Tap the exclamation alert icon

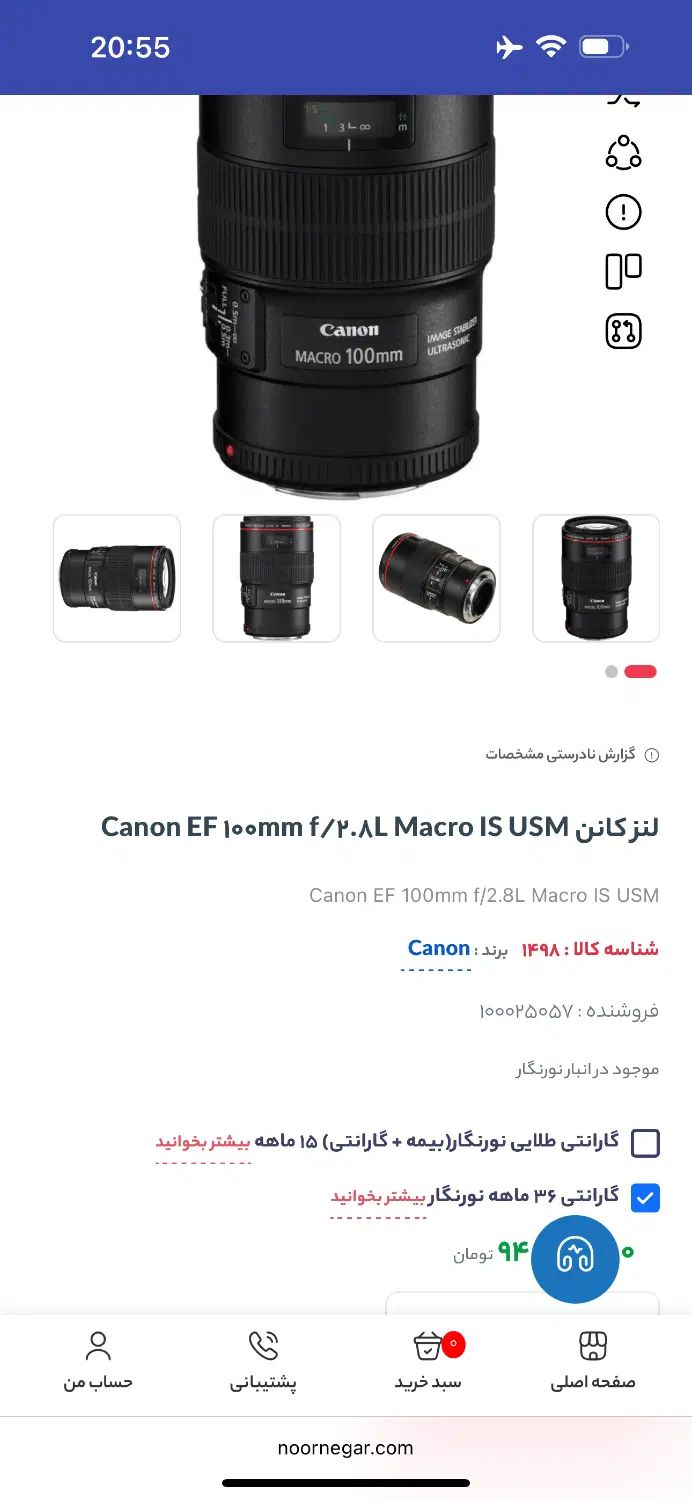coord(623,212)
